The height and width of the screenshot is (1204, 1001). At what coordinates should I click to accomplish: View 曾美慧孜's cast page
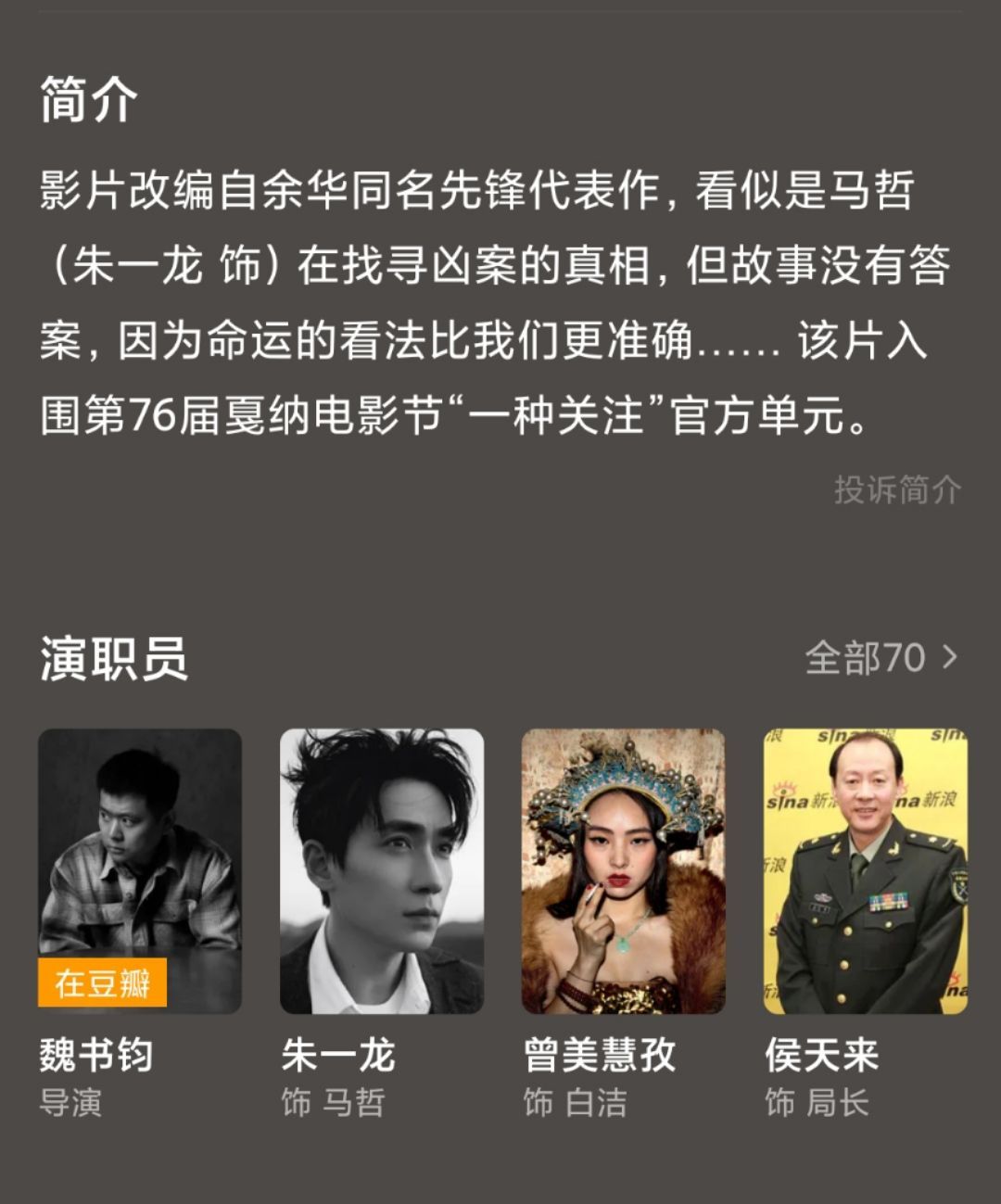(x=623, y=871)
